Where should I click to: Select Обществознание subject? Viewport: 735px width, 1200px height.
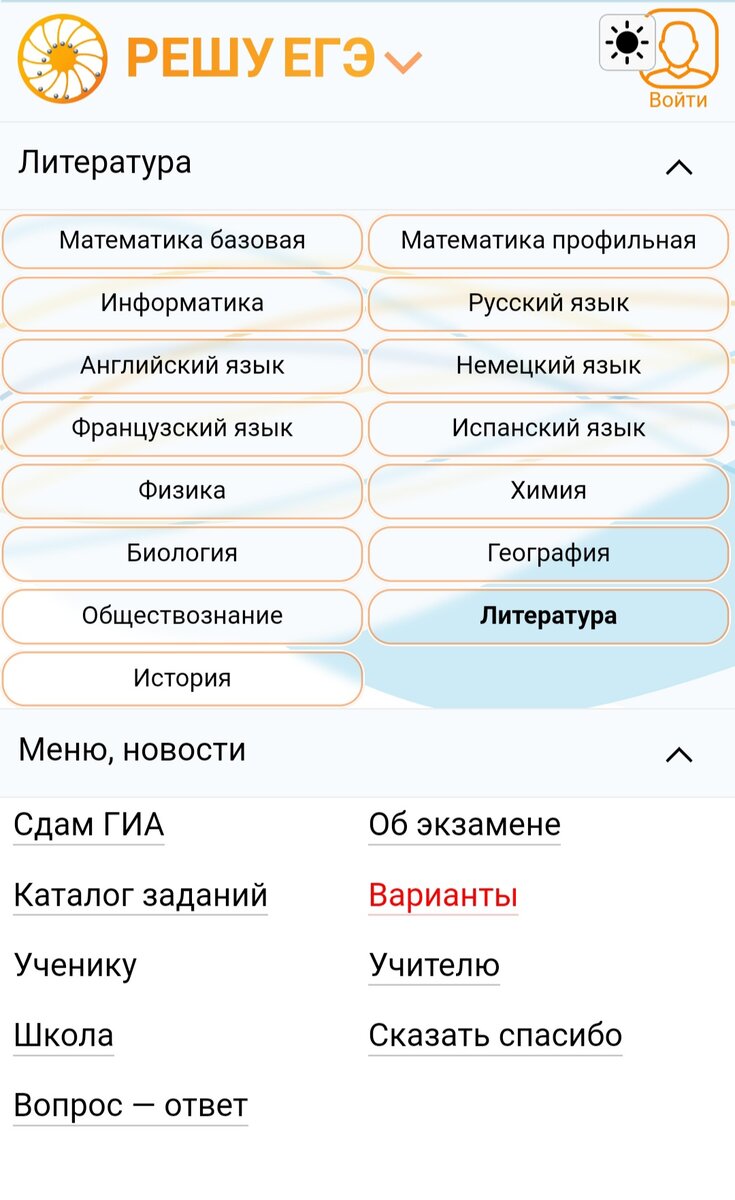(x=182, y=616)
